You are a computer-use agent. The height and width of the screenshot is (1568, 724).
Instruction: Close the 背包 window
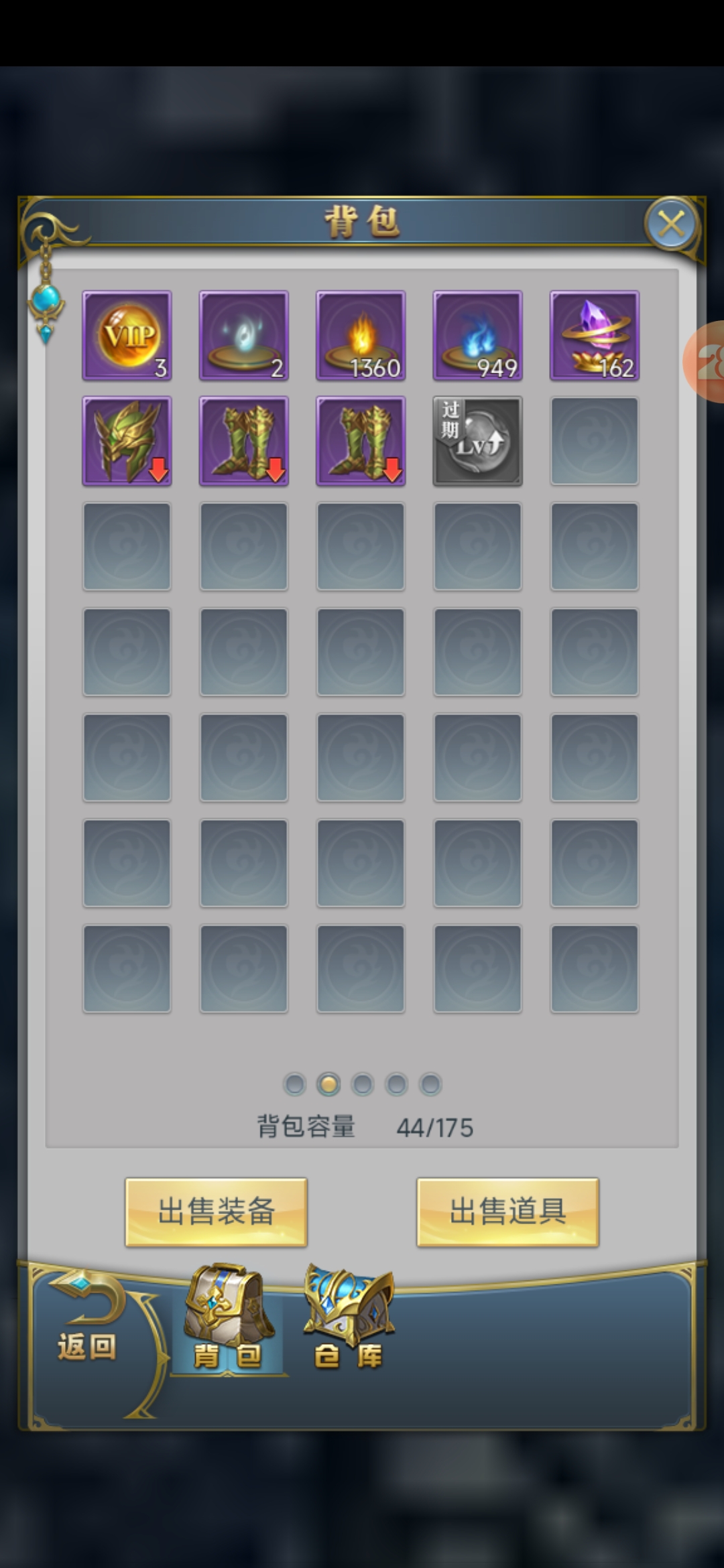point(671,224)
